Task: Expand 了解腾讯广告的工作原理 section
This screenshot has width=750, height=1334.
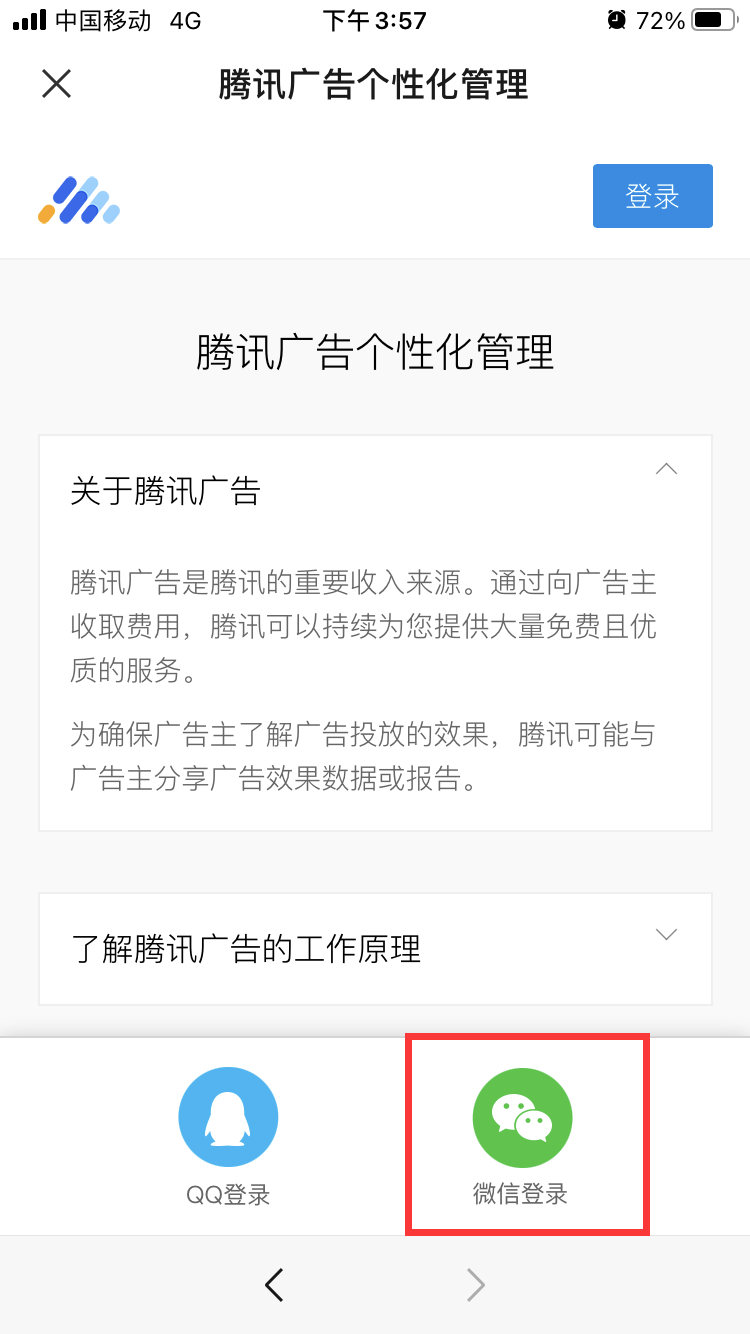Action: pos(666,934)
